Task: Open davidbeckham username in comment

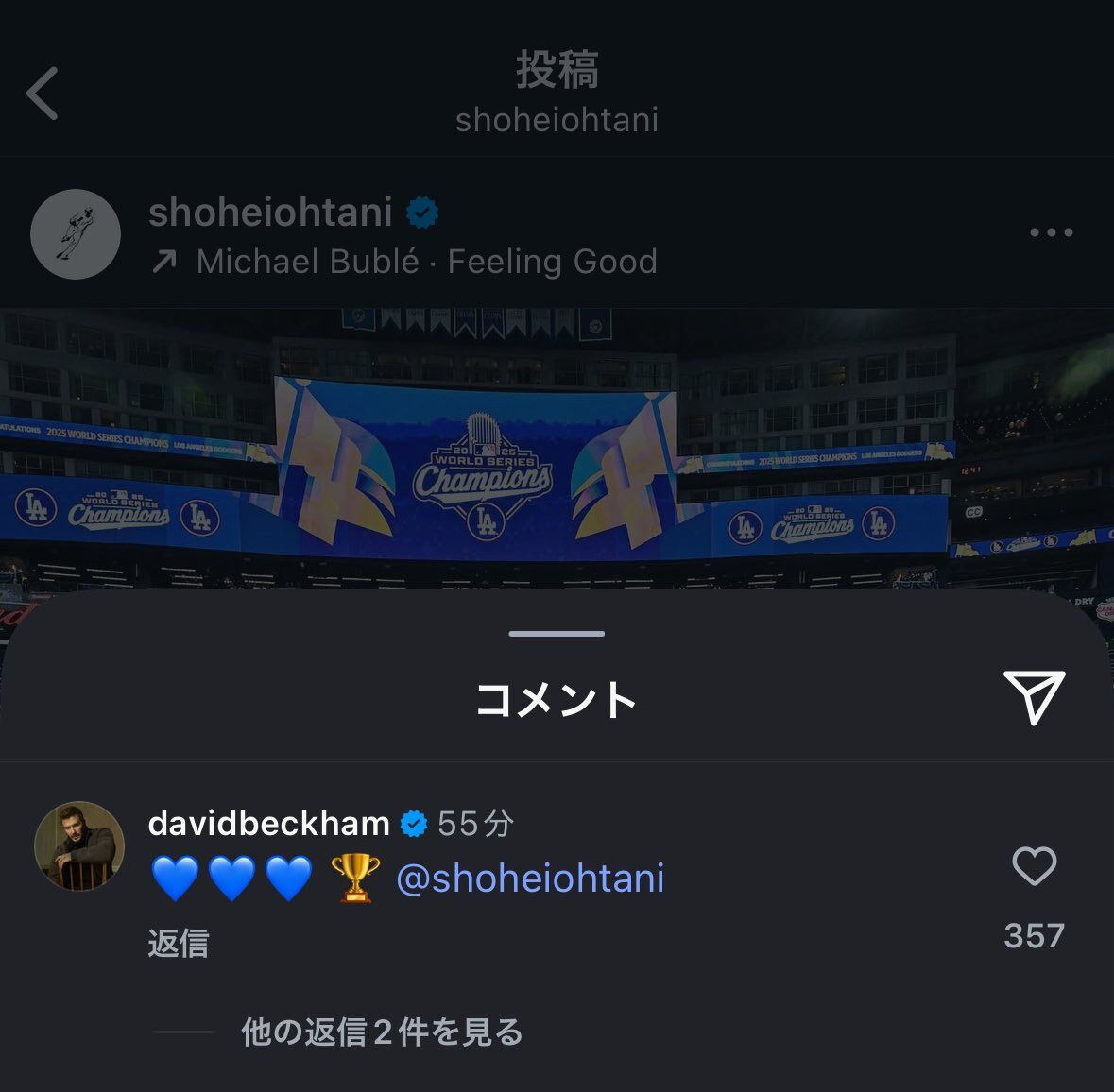Action: [268, 824]
